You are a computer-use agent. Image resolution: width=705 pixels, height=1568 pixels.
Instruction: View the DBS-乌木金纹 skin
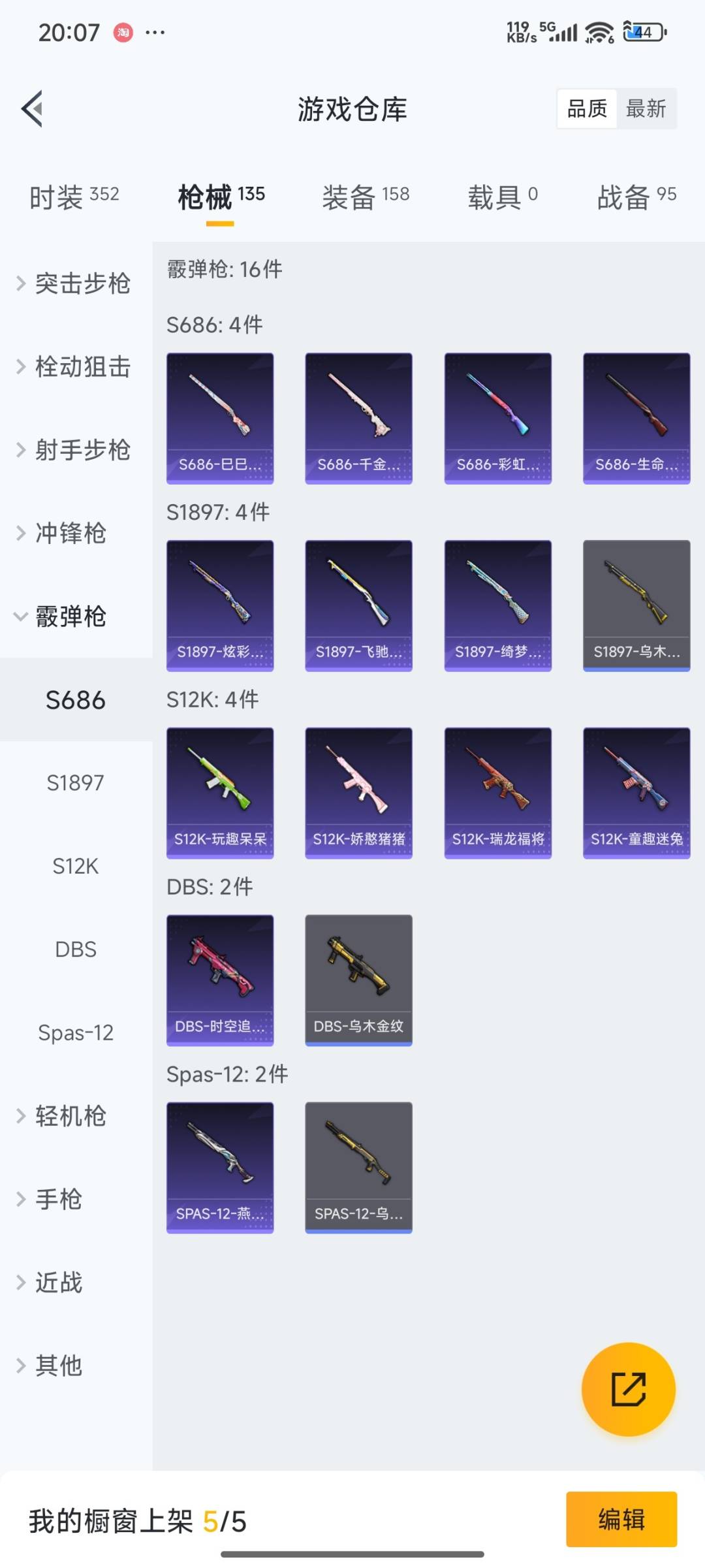click(x=358, y=980)
